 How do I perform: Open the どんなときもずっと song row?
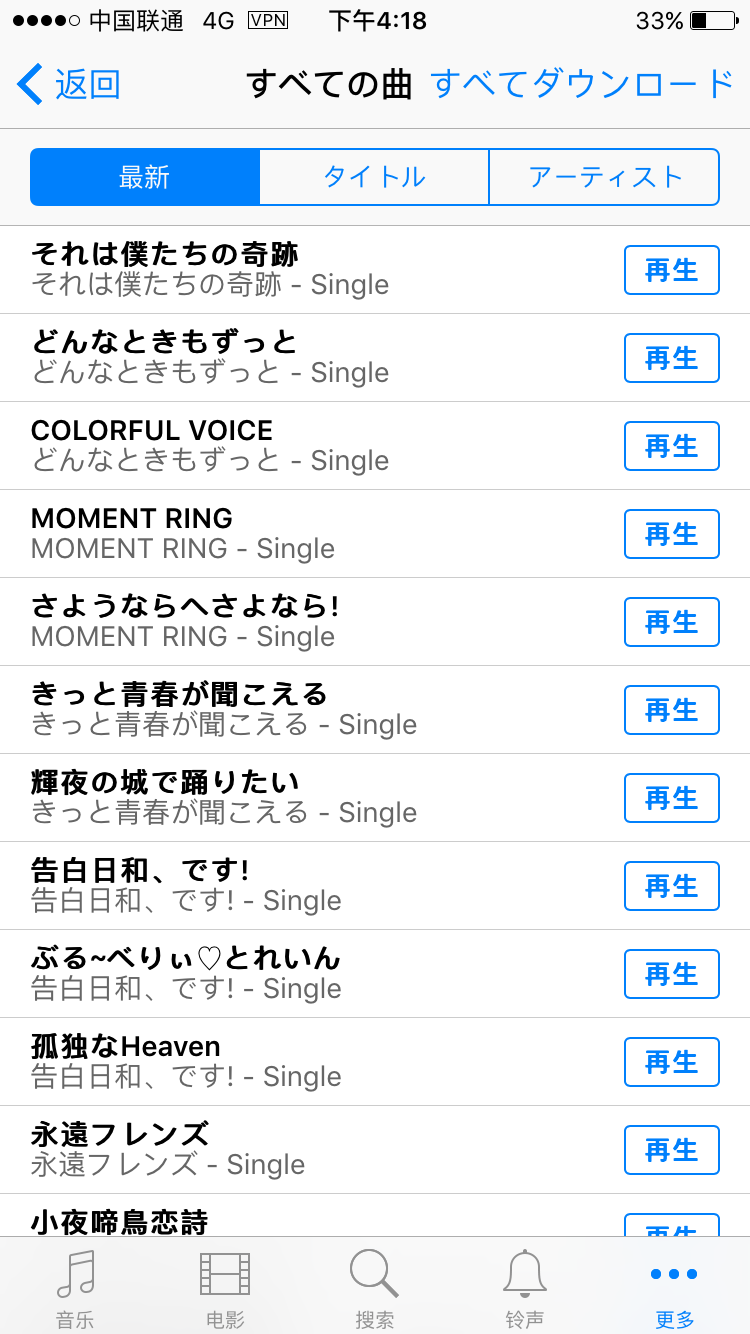[x=300, y=358]
